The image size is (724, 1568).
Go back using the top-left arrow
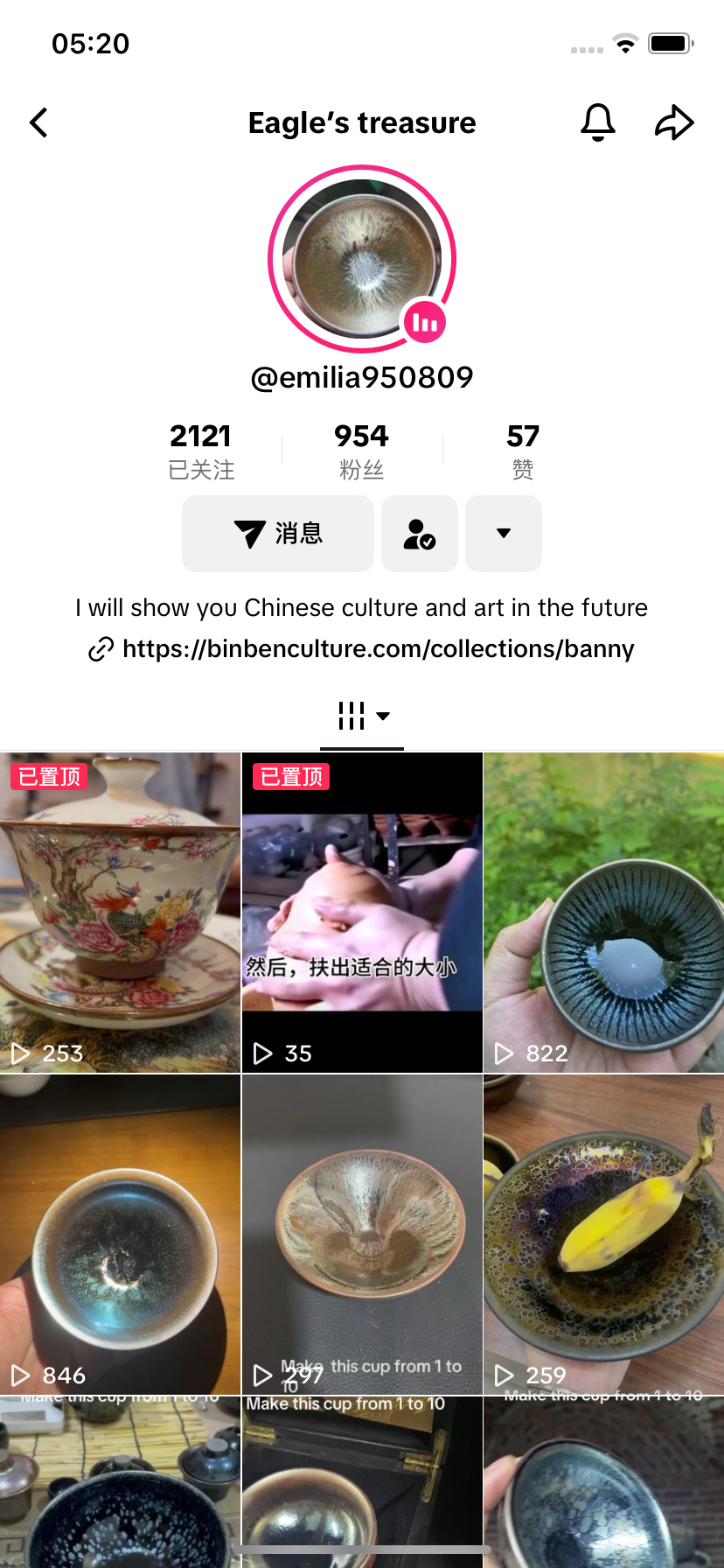[38, 122]
